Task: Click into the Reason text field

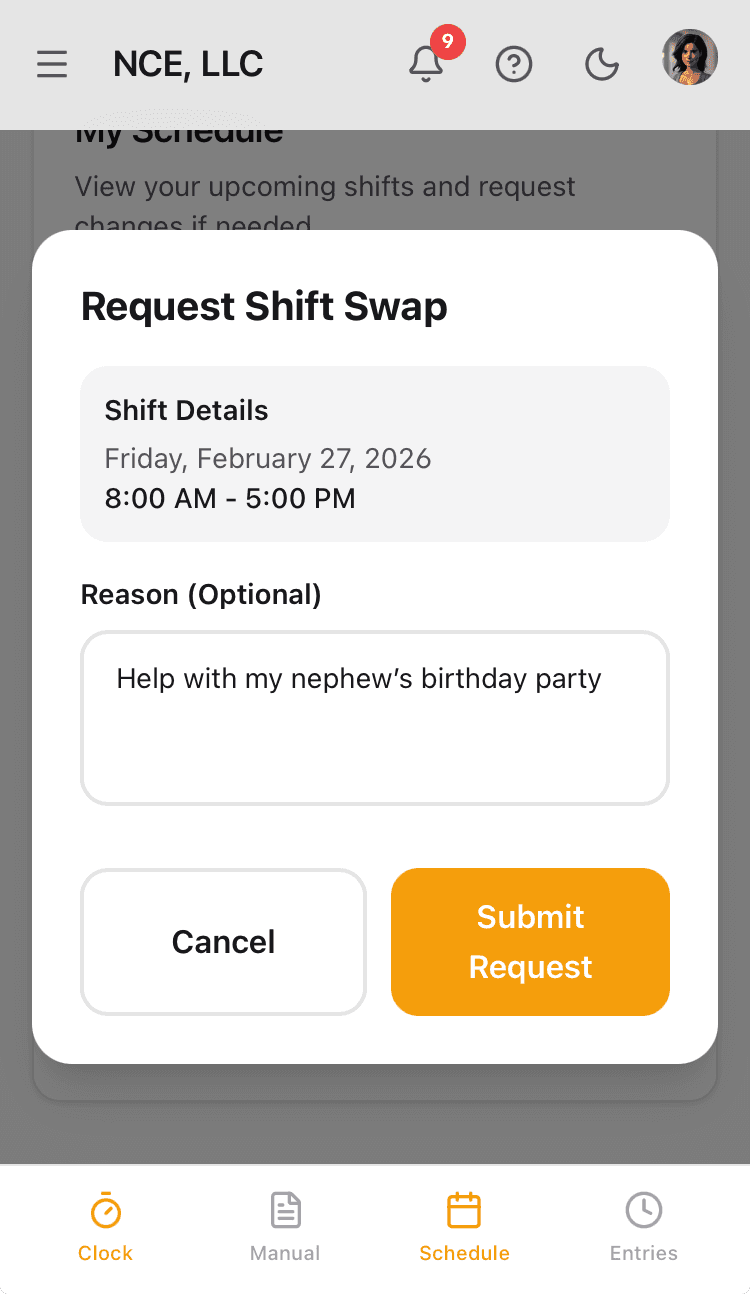Action: point(375,717)
